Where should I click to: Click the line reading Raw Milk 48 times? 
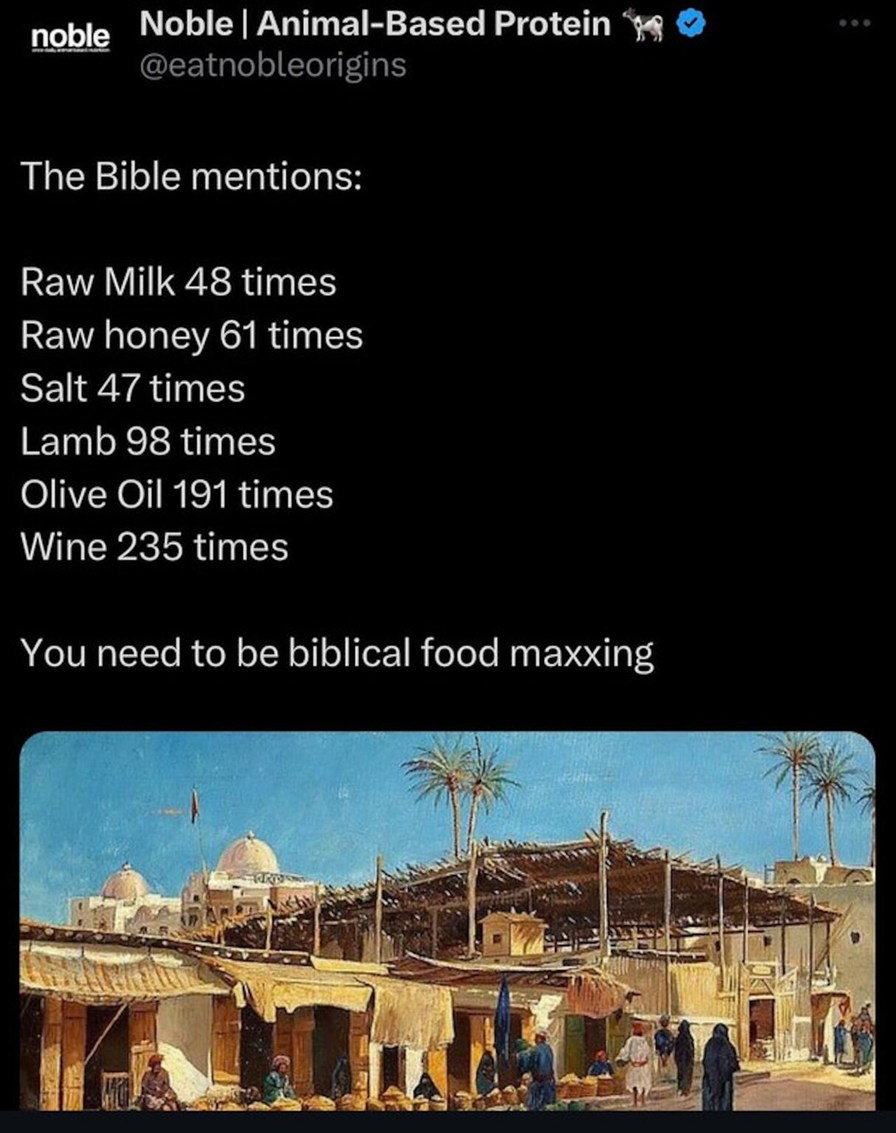(180, 282)
